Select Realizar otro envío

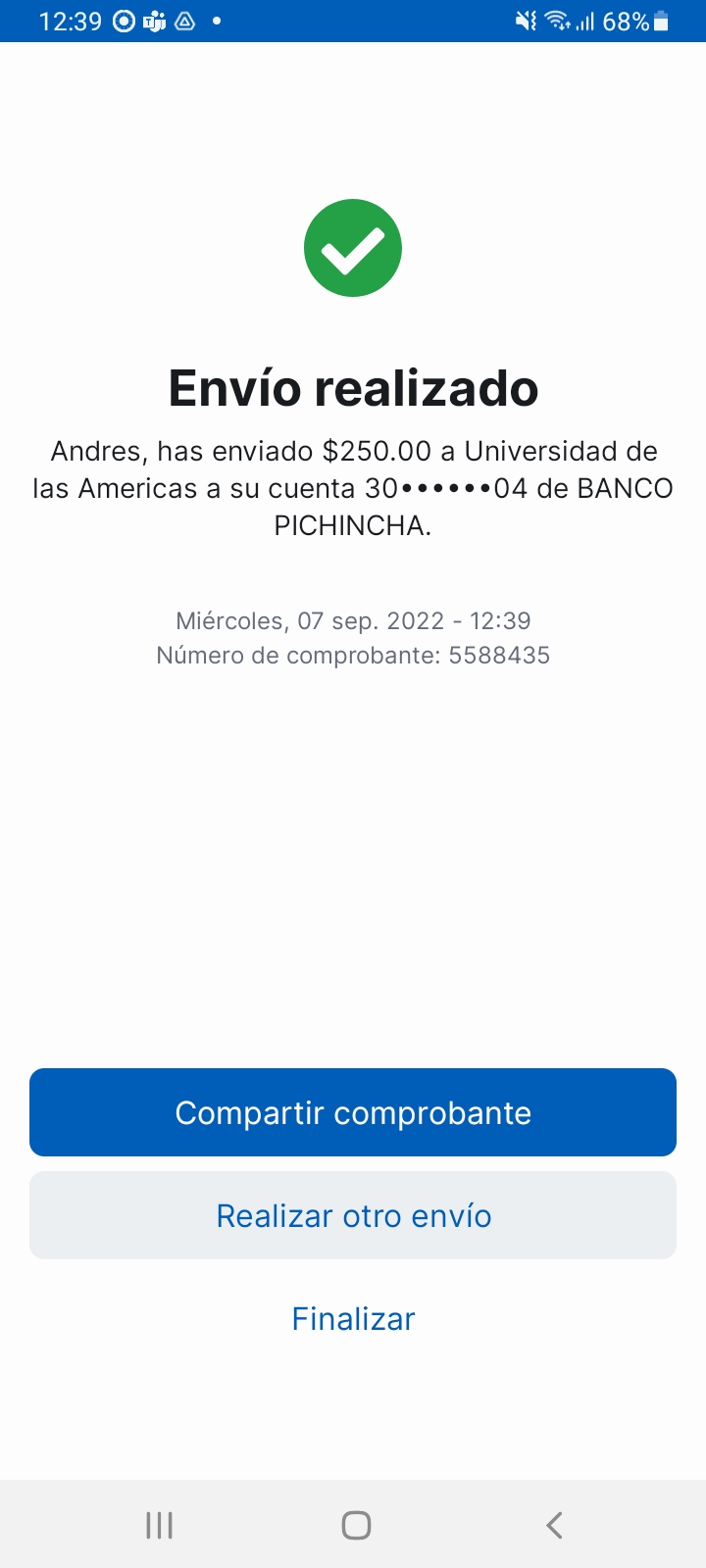(x=353, y=1215)
